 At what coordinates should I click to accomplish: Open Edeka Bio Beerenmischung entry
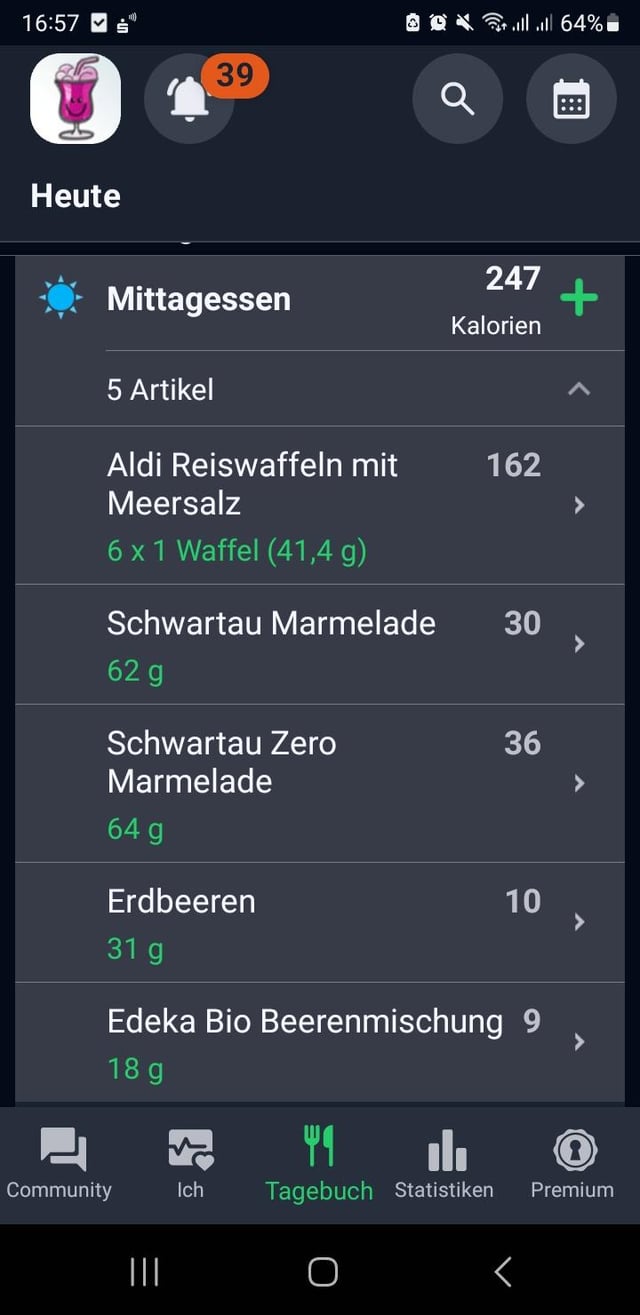320,1043
